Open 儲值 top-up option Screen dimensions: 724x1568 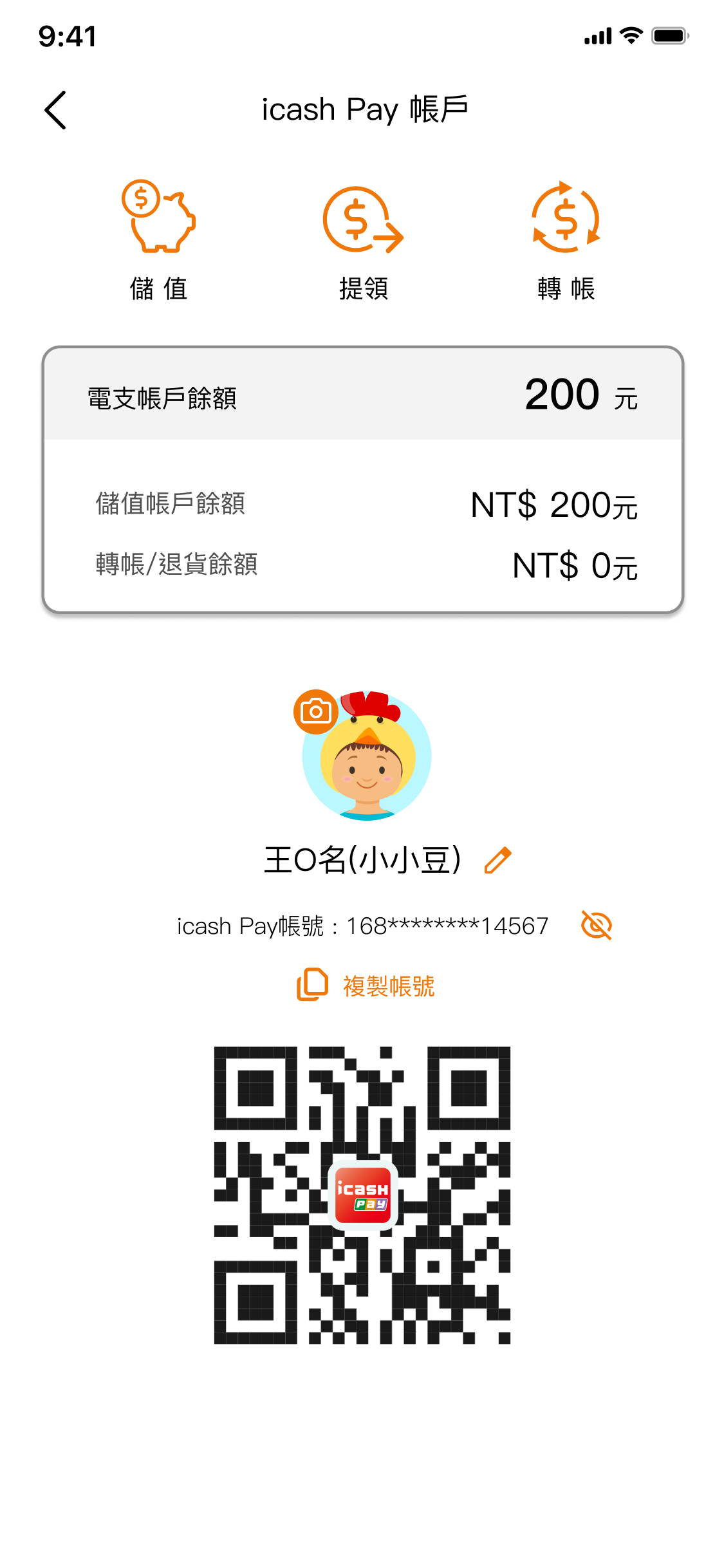(158, 241)
